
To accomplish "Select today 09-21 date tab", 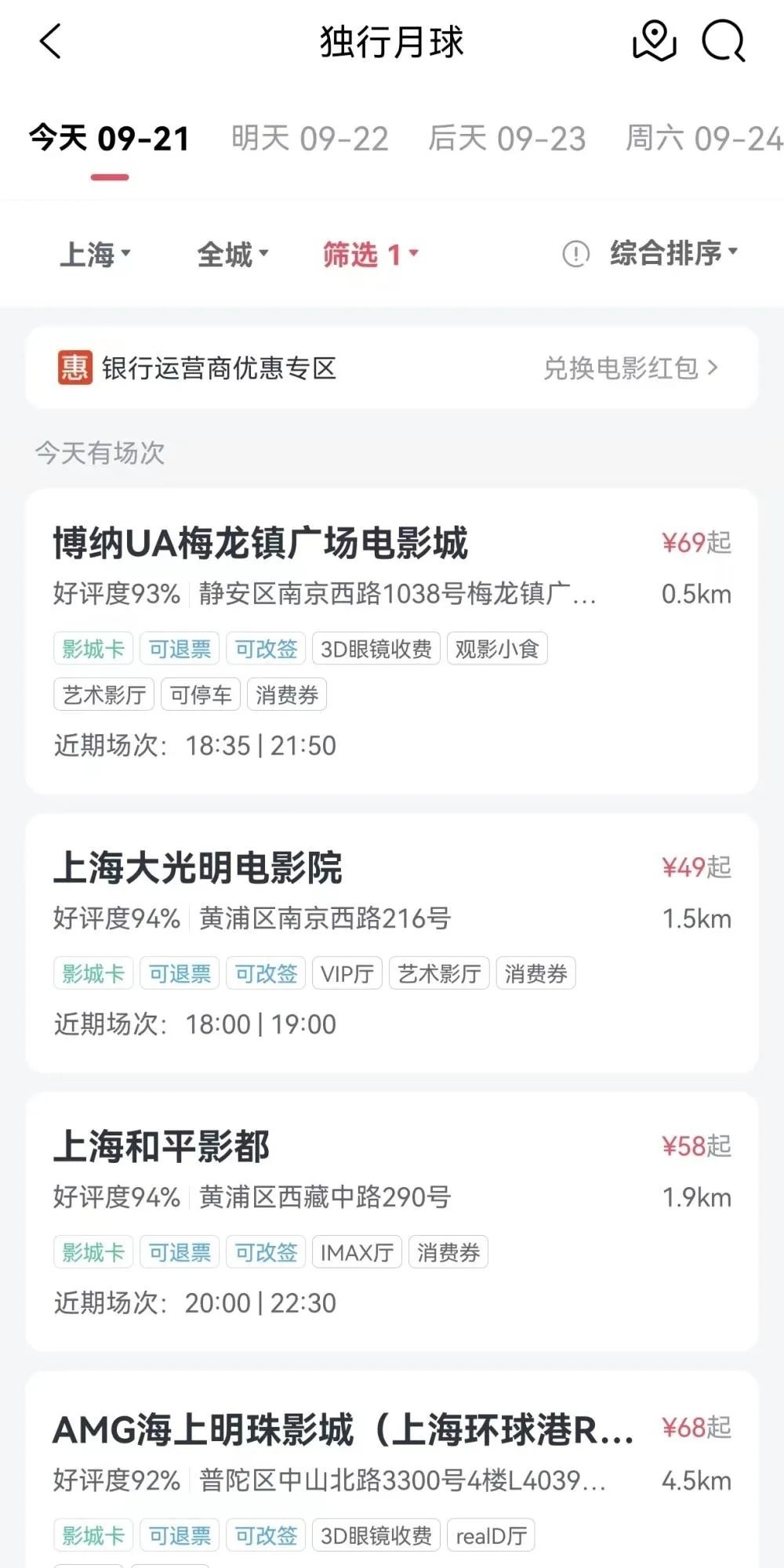I will point(110,139).
